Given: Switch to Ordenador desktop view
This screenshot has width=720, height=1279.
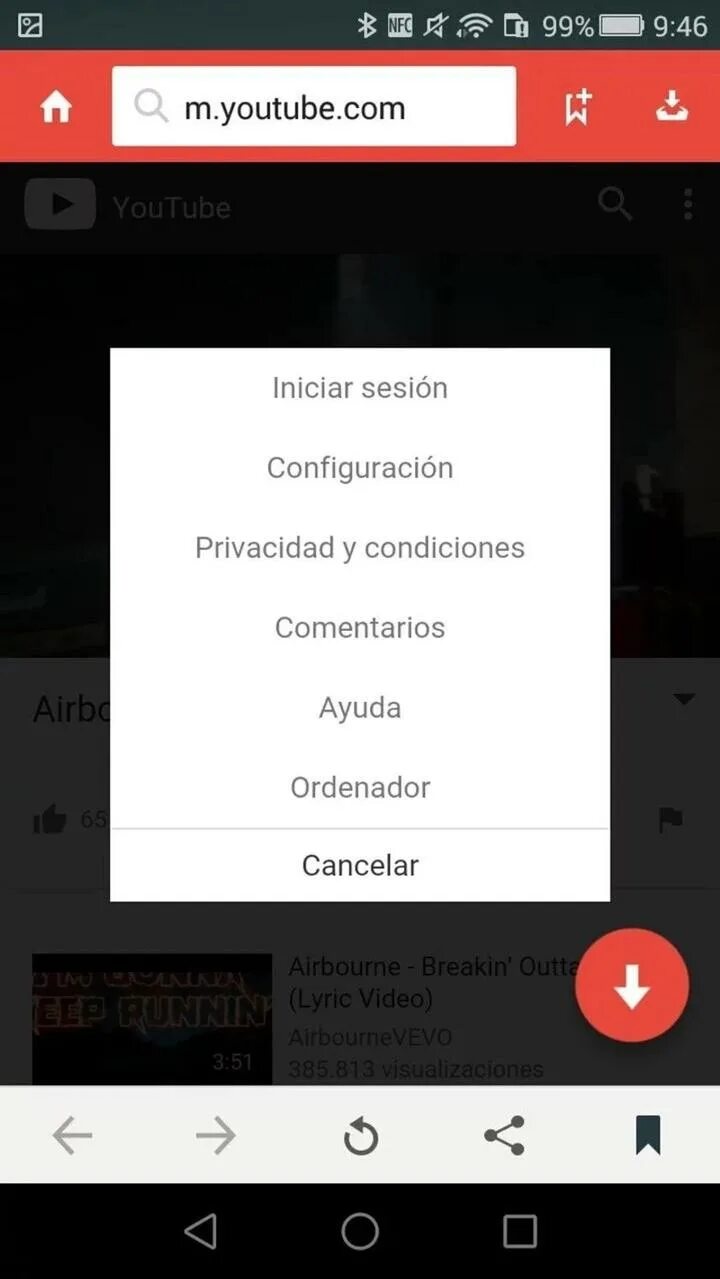Looking at the screenshot, I should click(x=360, y=788).
